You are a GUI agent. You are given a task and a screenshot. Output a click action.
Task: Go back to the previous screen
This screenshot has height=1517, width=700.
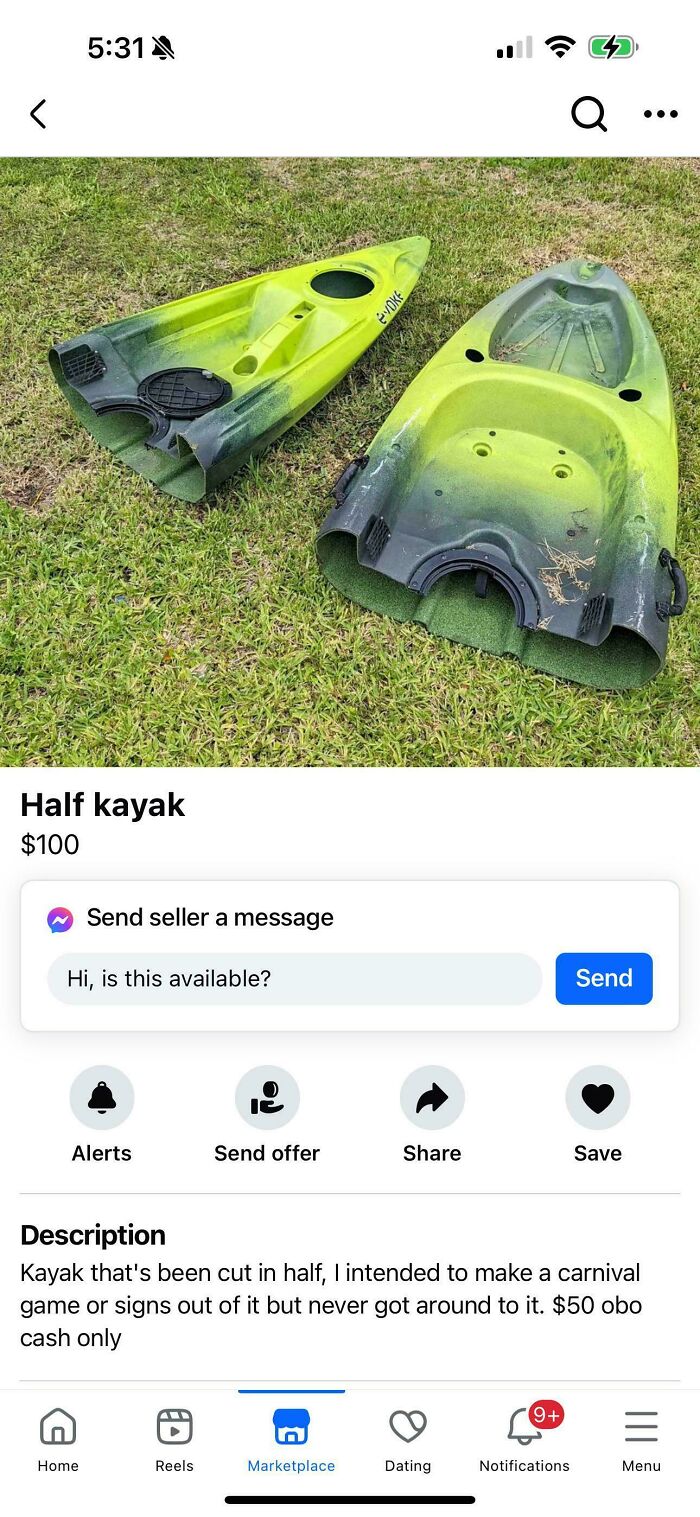[38, 115]
